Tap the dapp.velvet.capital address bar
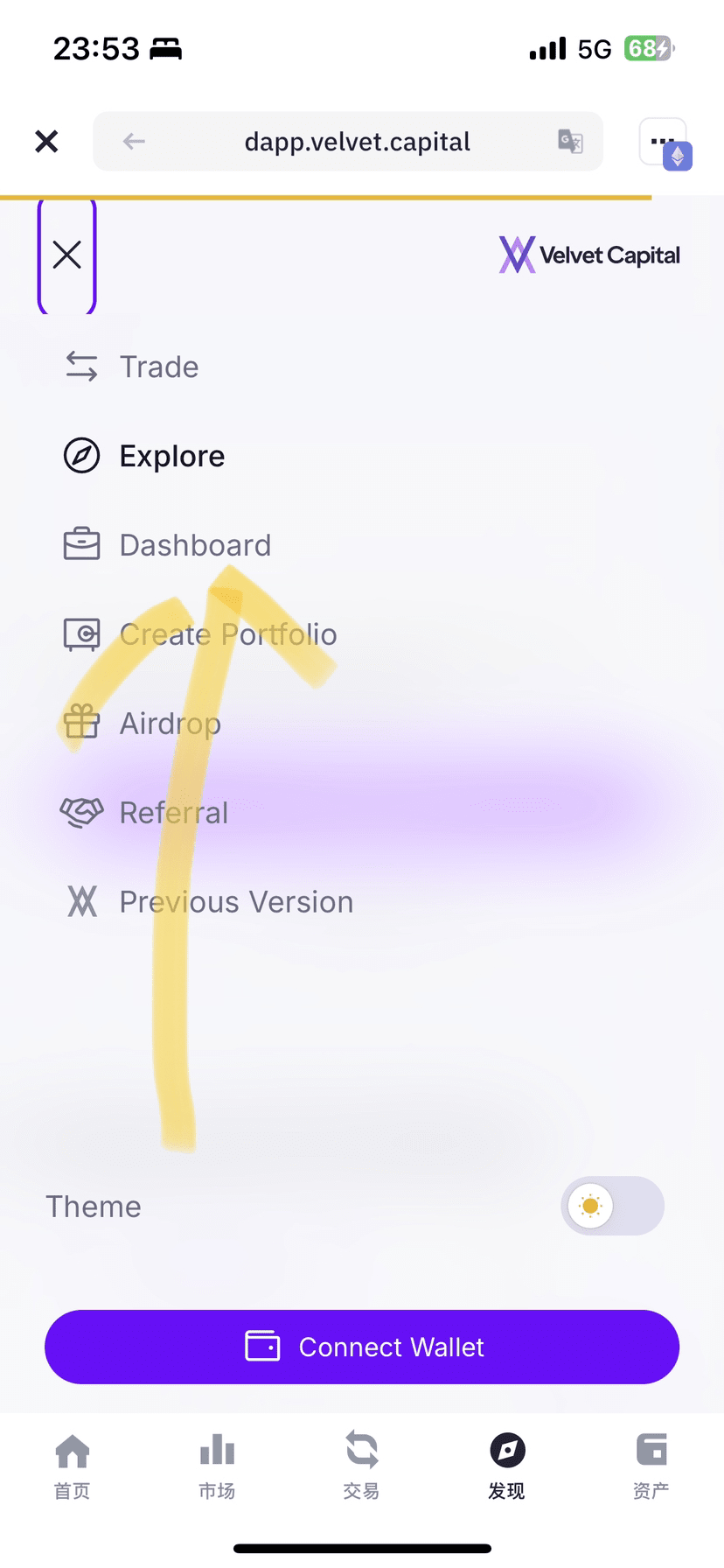Image resolution: width=724 pixels, height=1568 pixels. coord(357,142)
